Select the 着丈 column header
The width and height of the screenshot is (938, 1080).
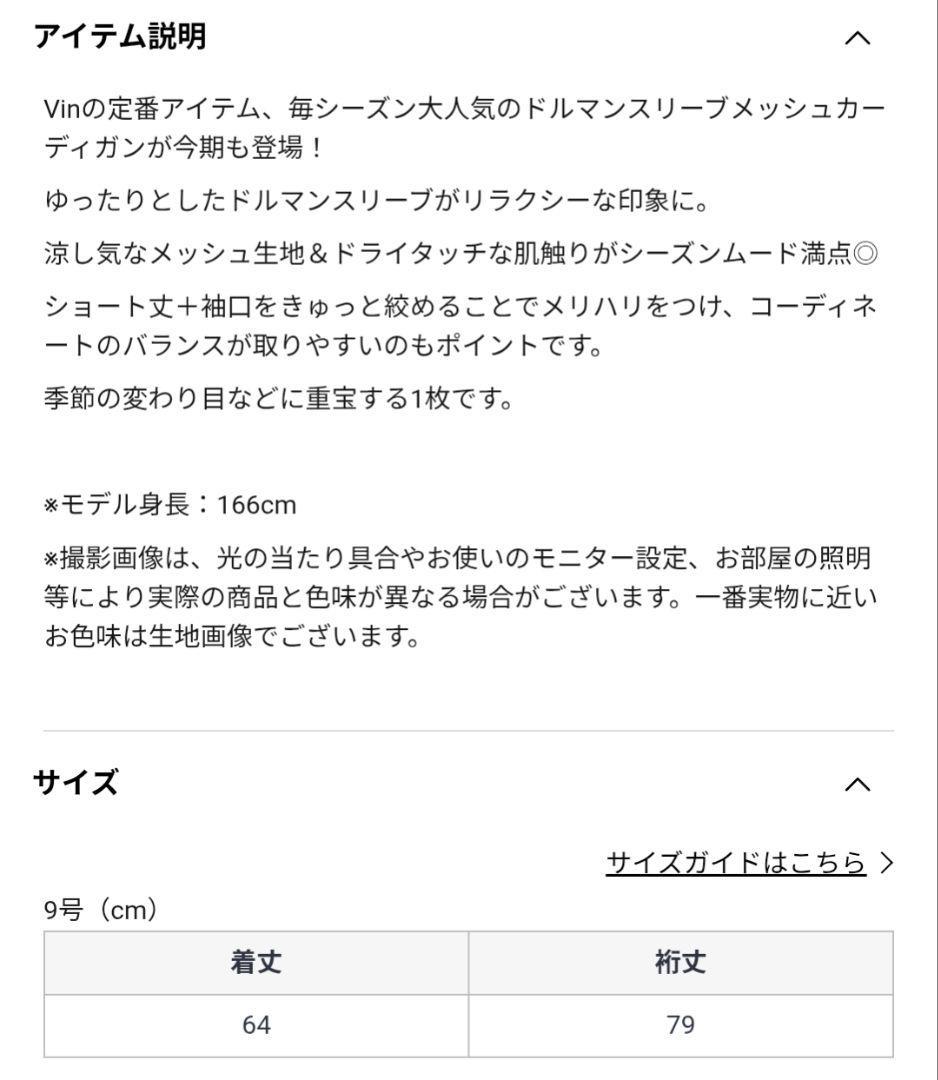coord(255,964)
